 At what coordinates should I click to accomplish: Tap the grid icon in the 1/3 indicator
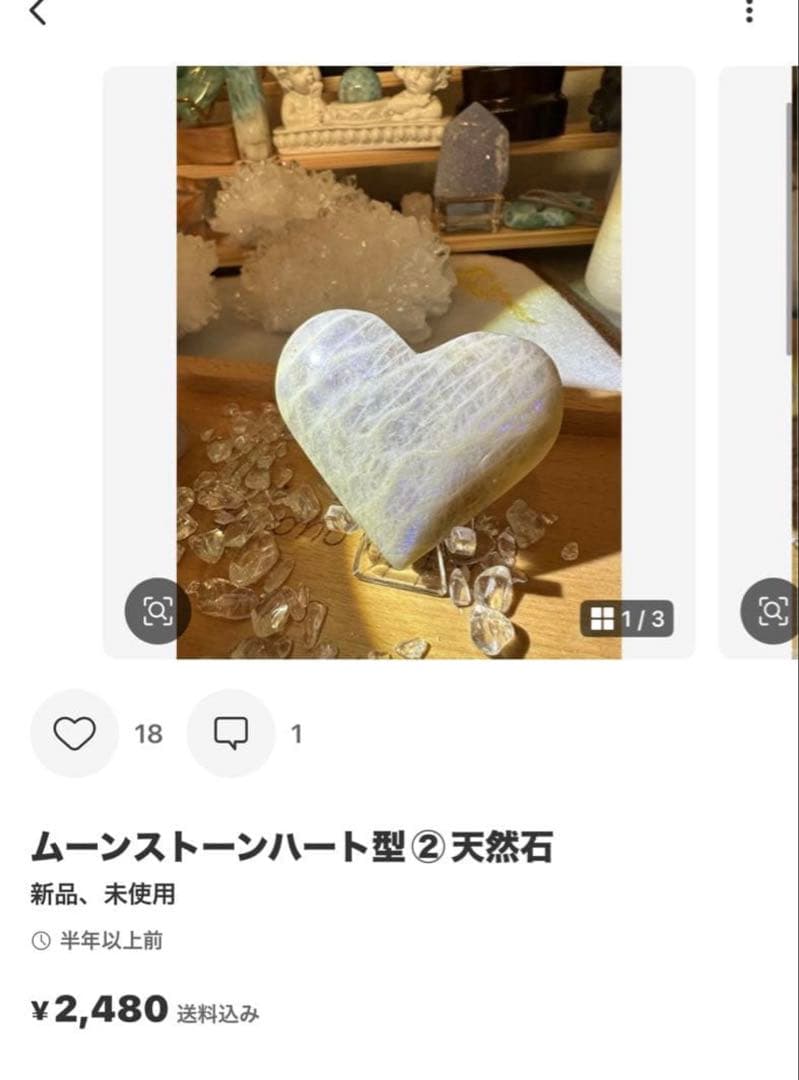pos(601,618)
